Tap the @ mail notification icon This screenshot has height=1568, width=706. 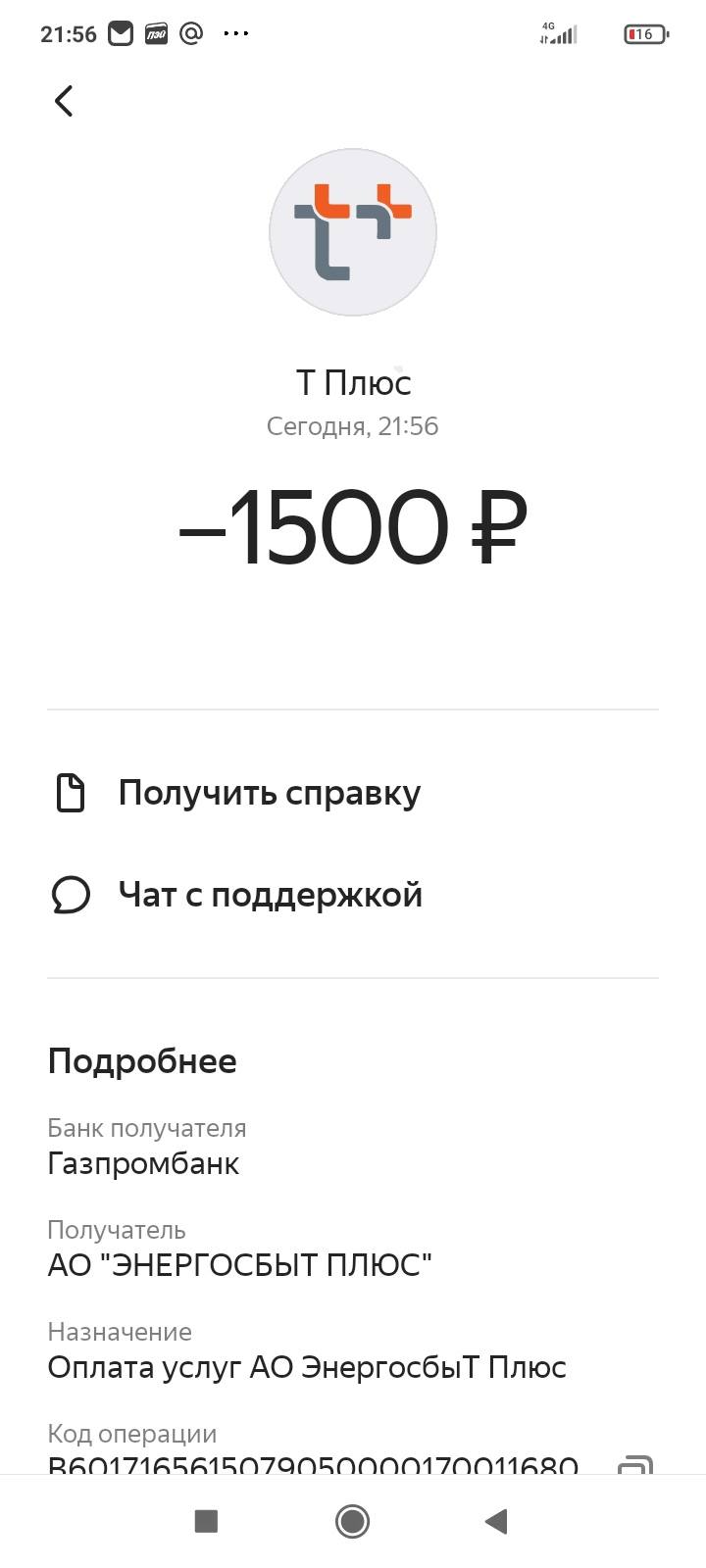pos(190,32)
